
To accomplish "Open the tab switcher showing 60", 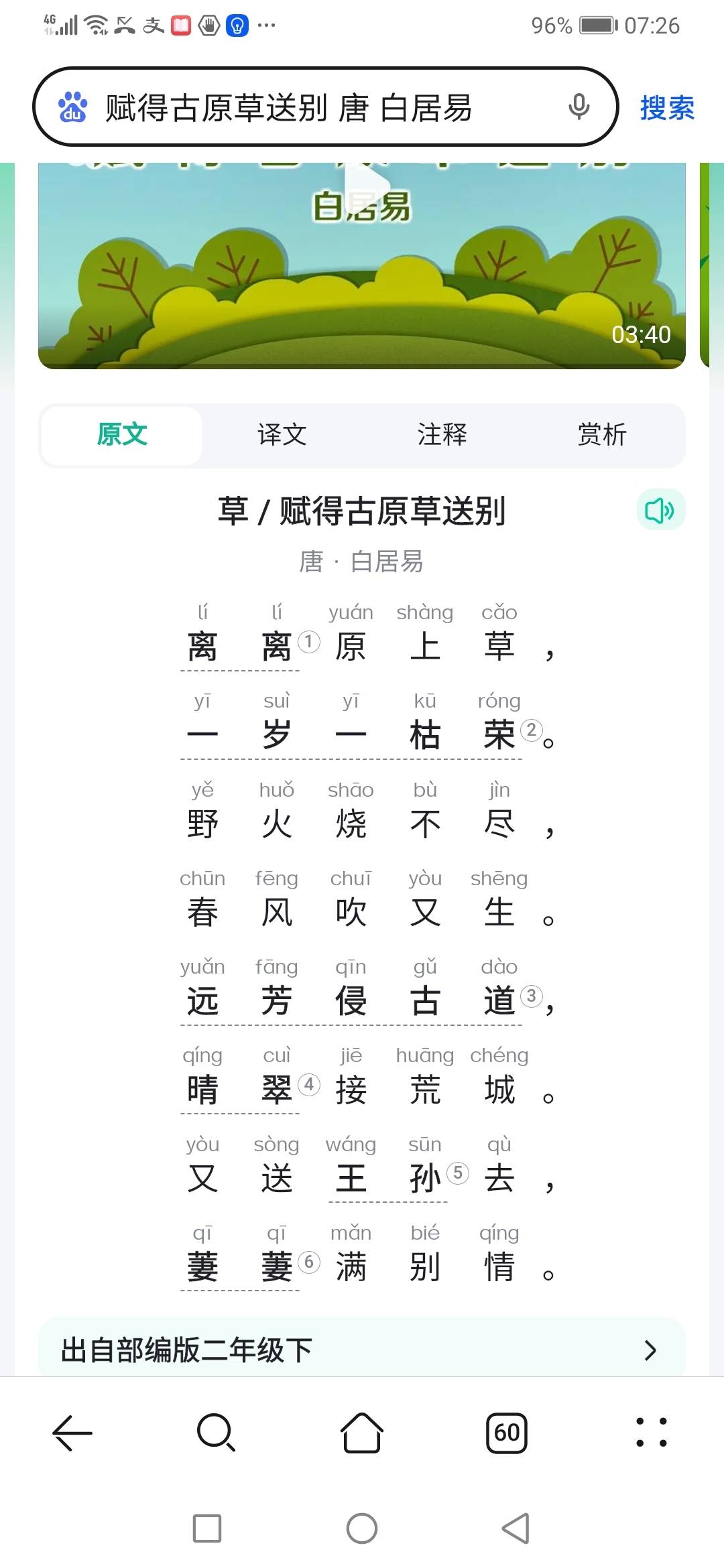I will (507, 1433).
